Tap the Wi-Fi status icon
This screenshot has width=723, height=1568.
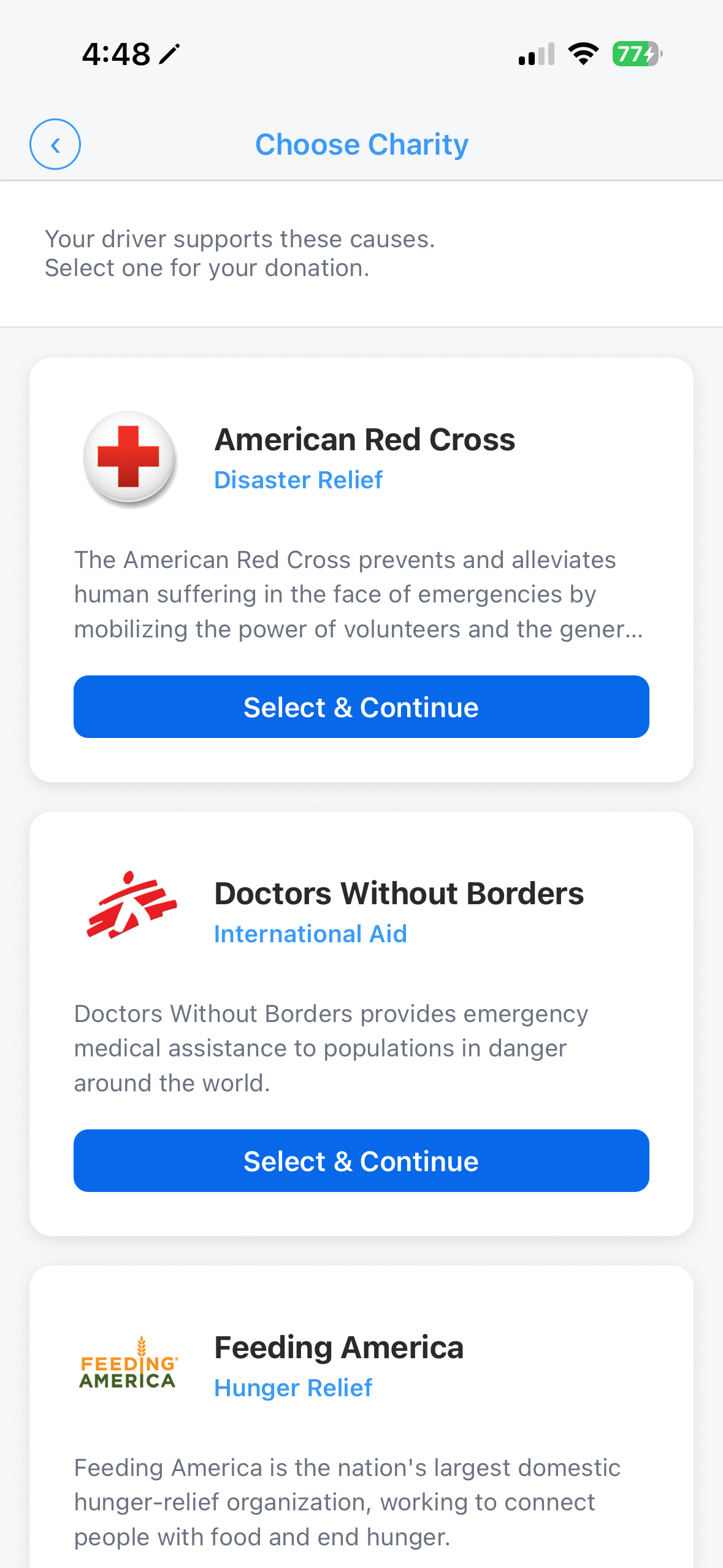(583, 54)
